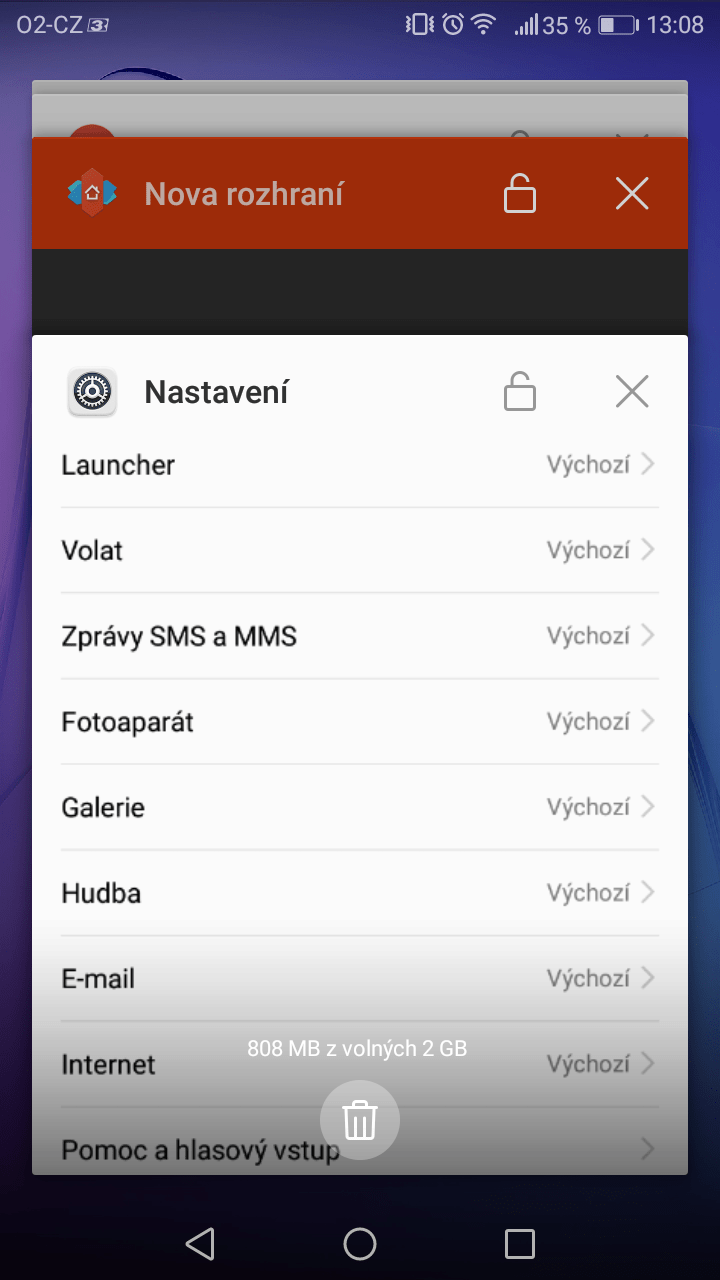The image size is (720, 1280).
Task: Open the Launcher default app row
Action: [360, 465]
